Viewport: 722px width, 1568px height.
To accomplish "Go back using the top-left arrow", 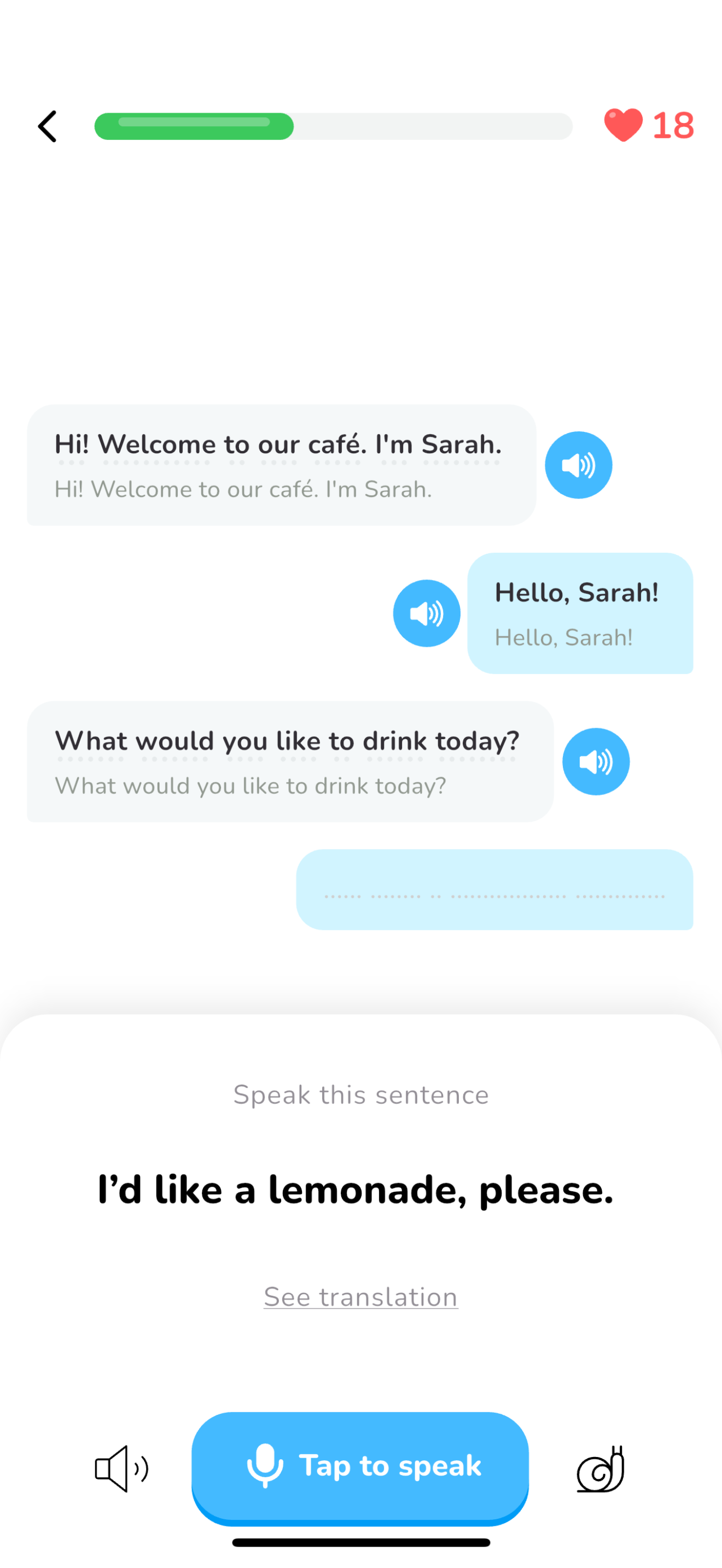I will [48, 127].
